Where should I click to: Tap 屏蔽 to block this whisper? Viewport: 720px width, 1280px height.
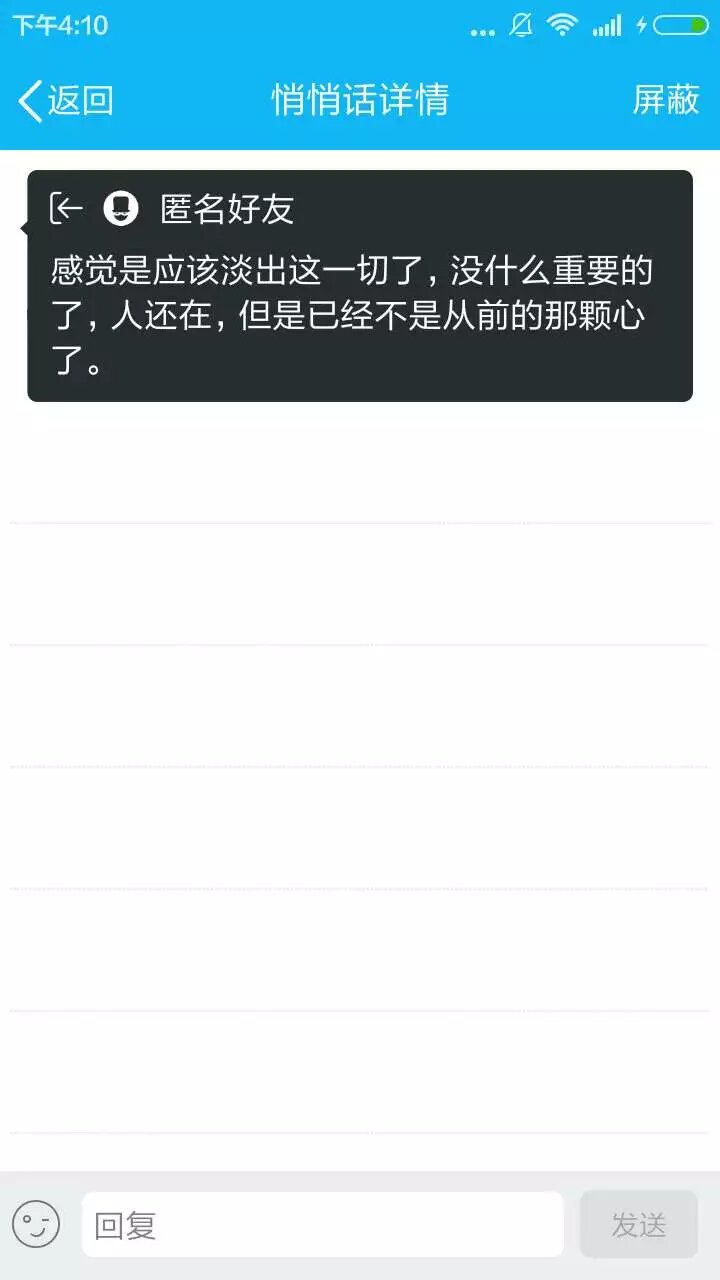[x=665, y=100]
